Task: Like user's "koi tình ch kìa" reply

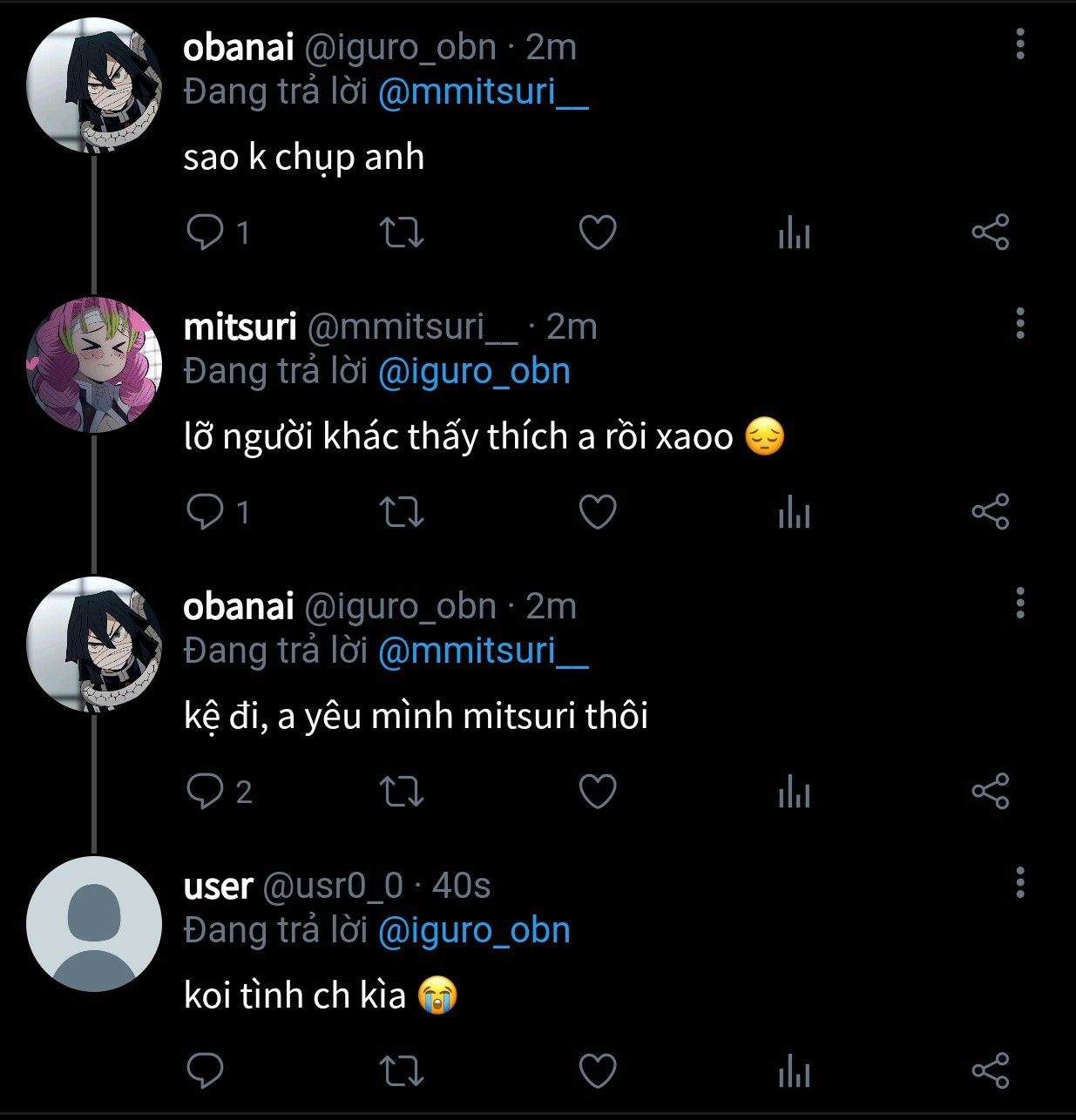Action: coord(598,1071)
